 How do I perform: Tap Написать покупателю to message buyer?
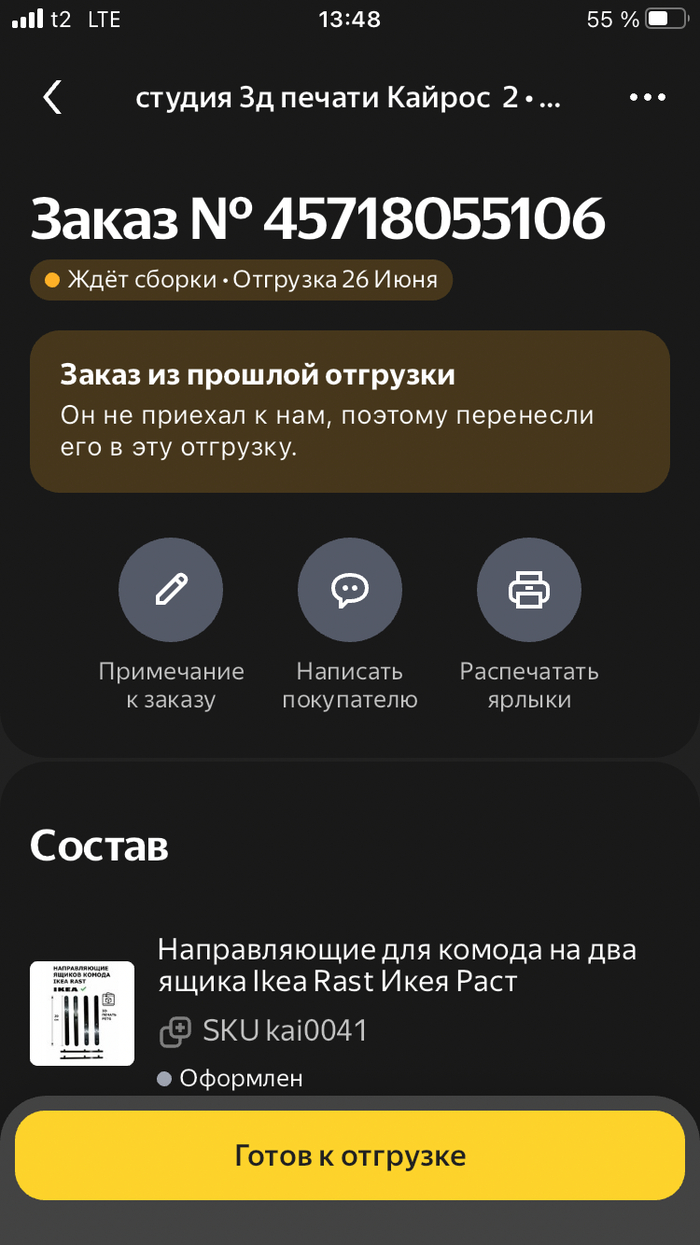tap(350, 591)
